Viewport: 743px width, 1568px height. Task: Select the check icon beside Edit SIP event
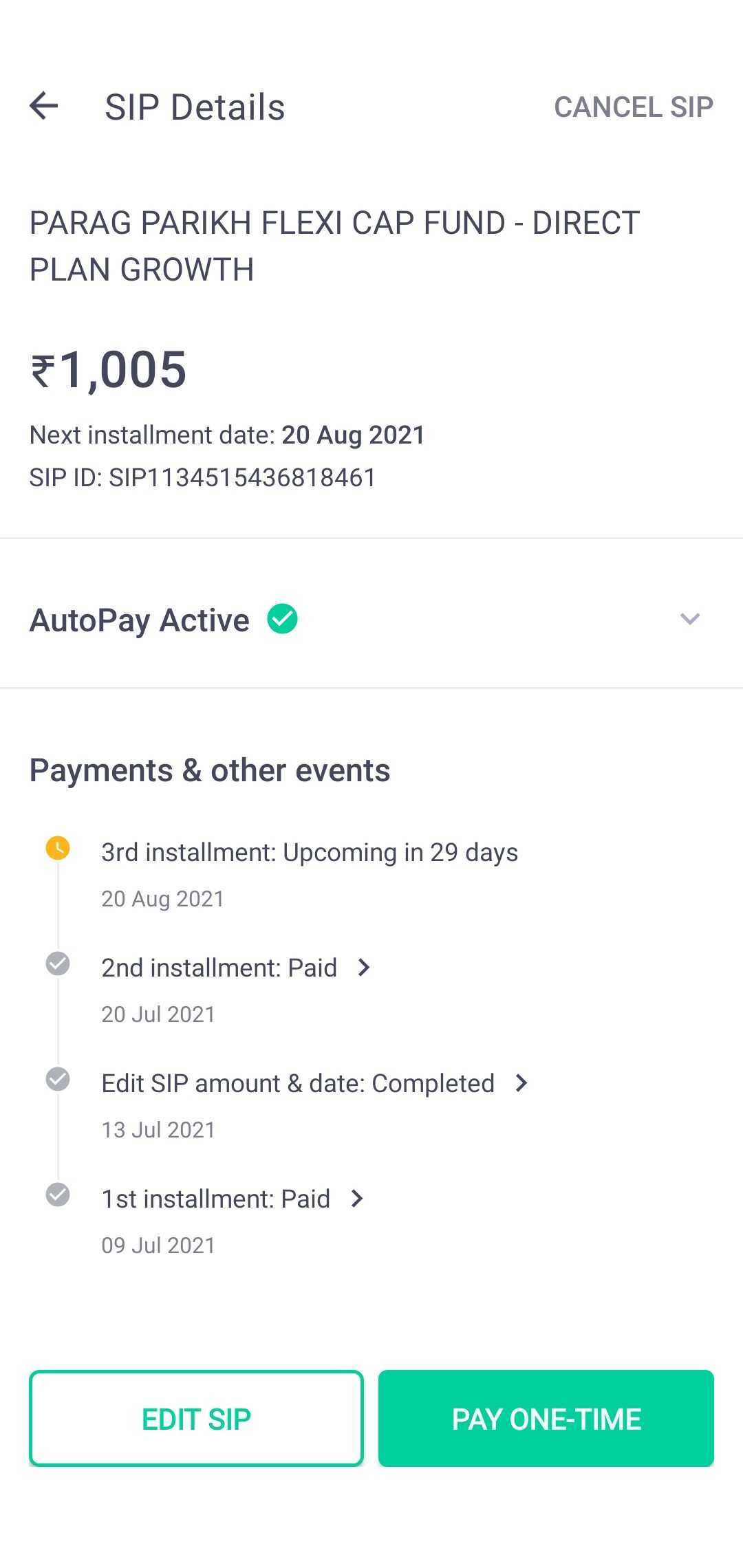point(58,1082)
